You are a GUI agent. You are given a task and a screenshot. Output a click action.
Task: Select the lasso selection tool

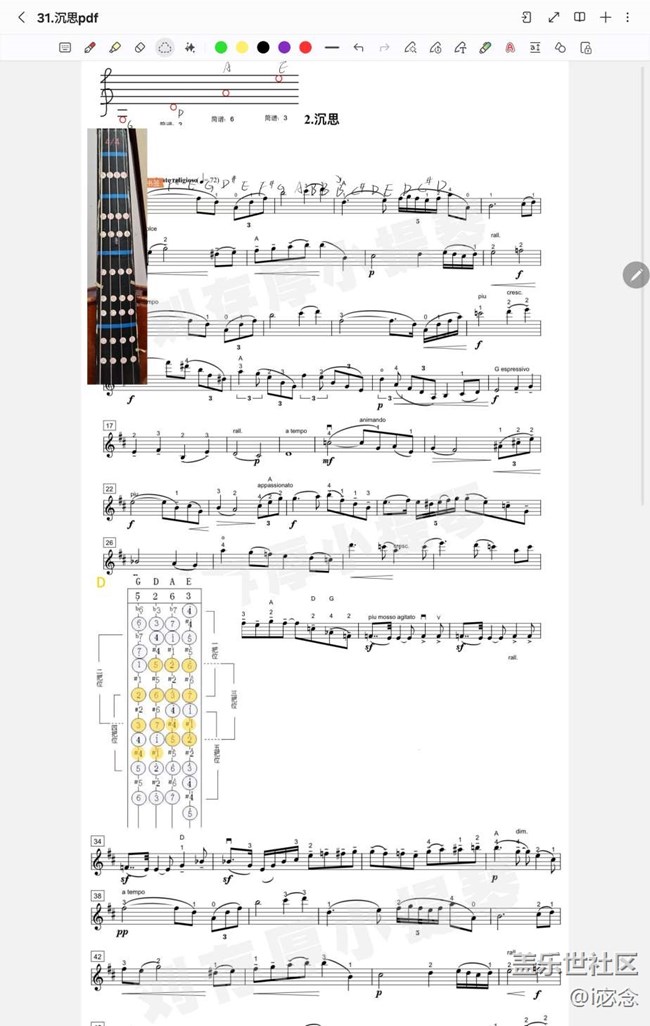point(165,47)
